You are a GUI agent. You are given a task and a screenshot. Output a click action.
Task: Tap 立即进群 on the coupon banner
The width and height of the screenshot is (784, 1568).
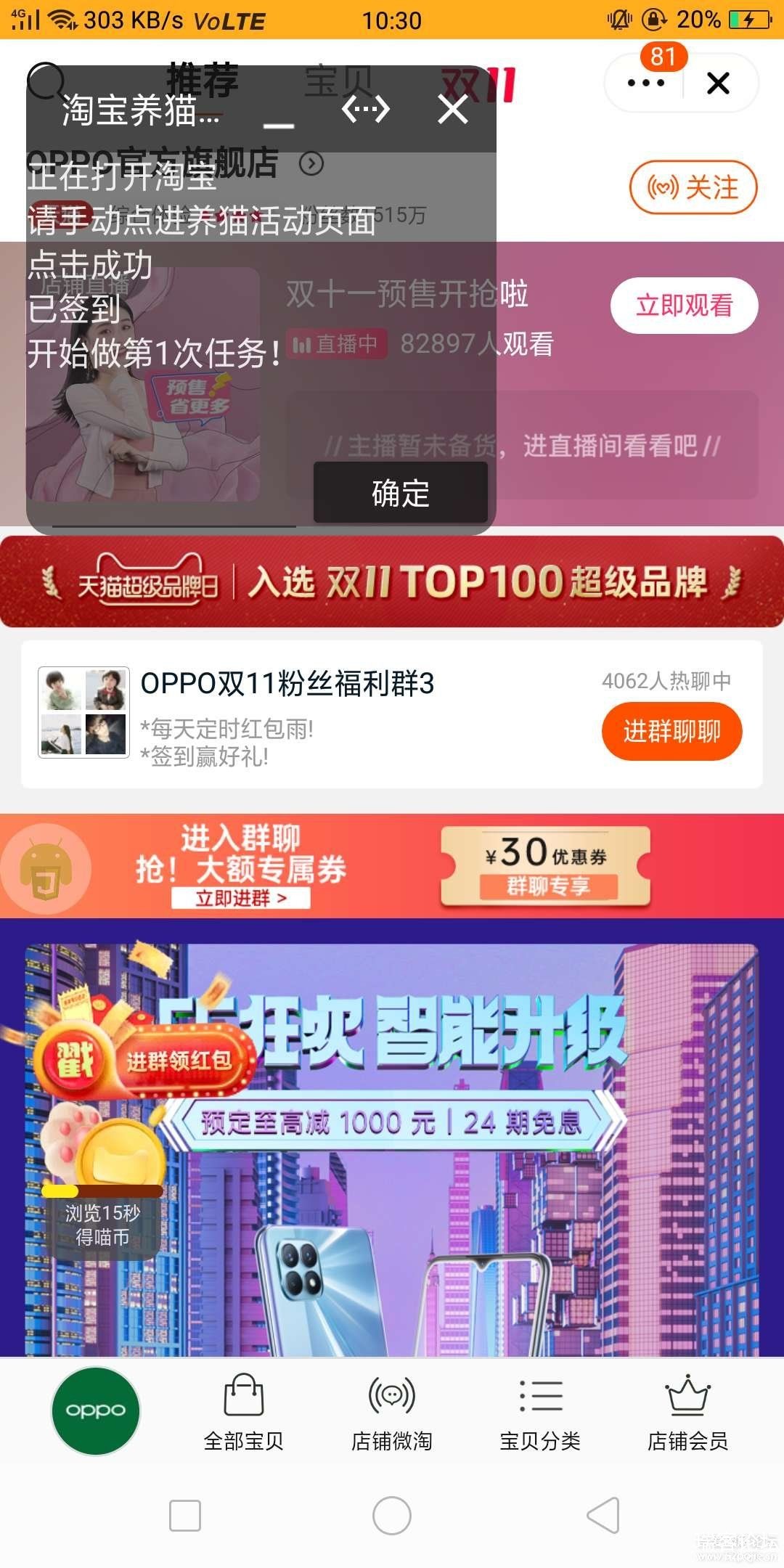point(240,899)
